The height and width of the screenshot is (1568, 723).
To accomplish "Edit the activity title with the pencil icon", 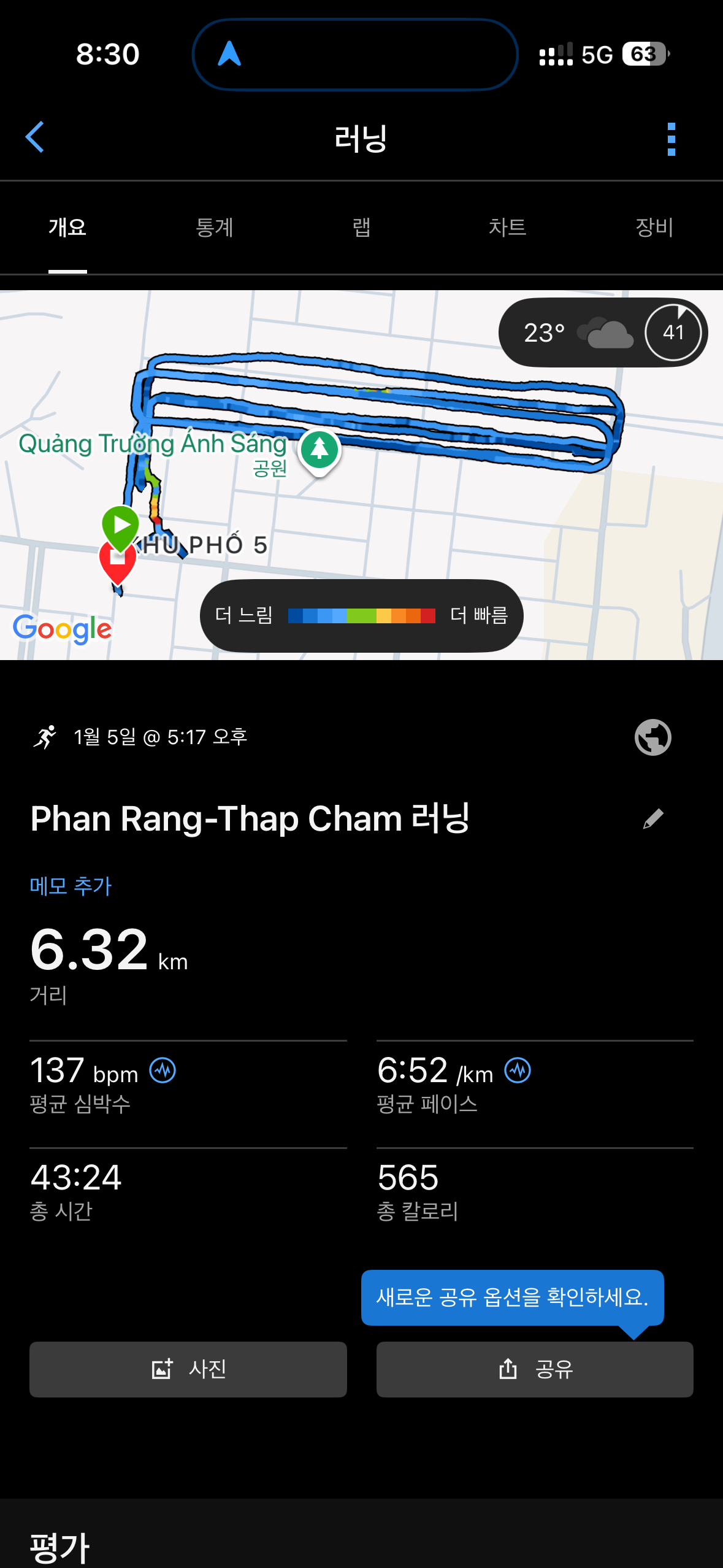I will pyautogui.click(x=653, y=818).
